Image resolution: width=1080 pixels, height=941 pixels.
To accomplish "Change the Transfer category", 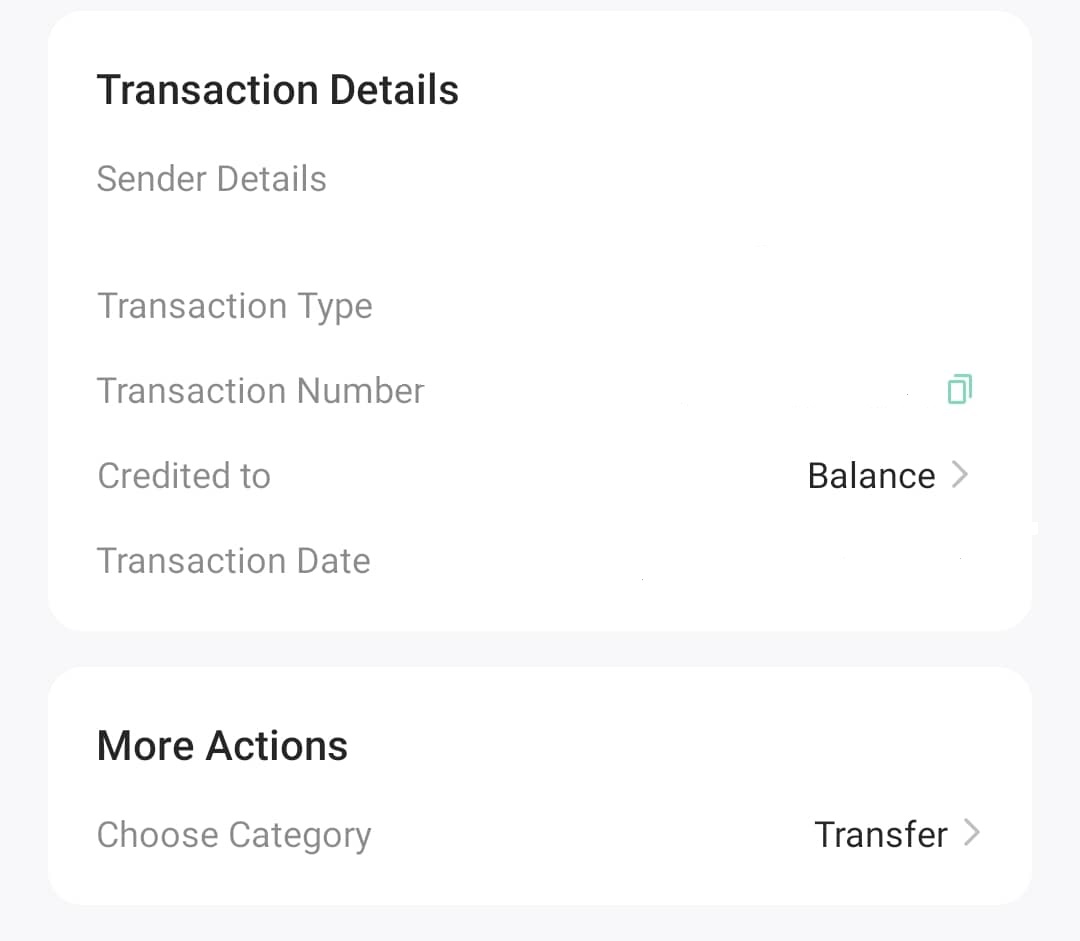I will [895, 834].
